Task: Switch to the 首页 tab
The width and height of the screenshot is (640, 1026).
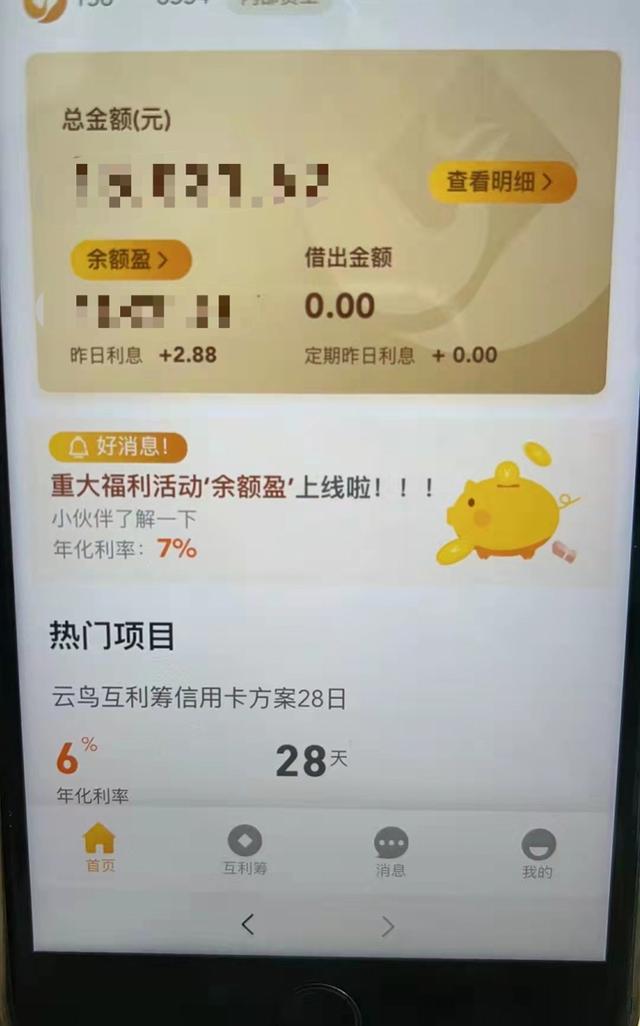Action: point(99,848)
